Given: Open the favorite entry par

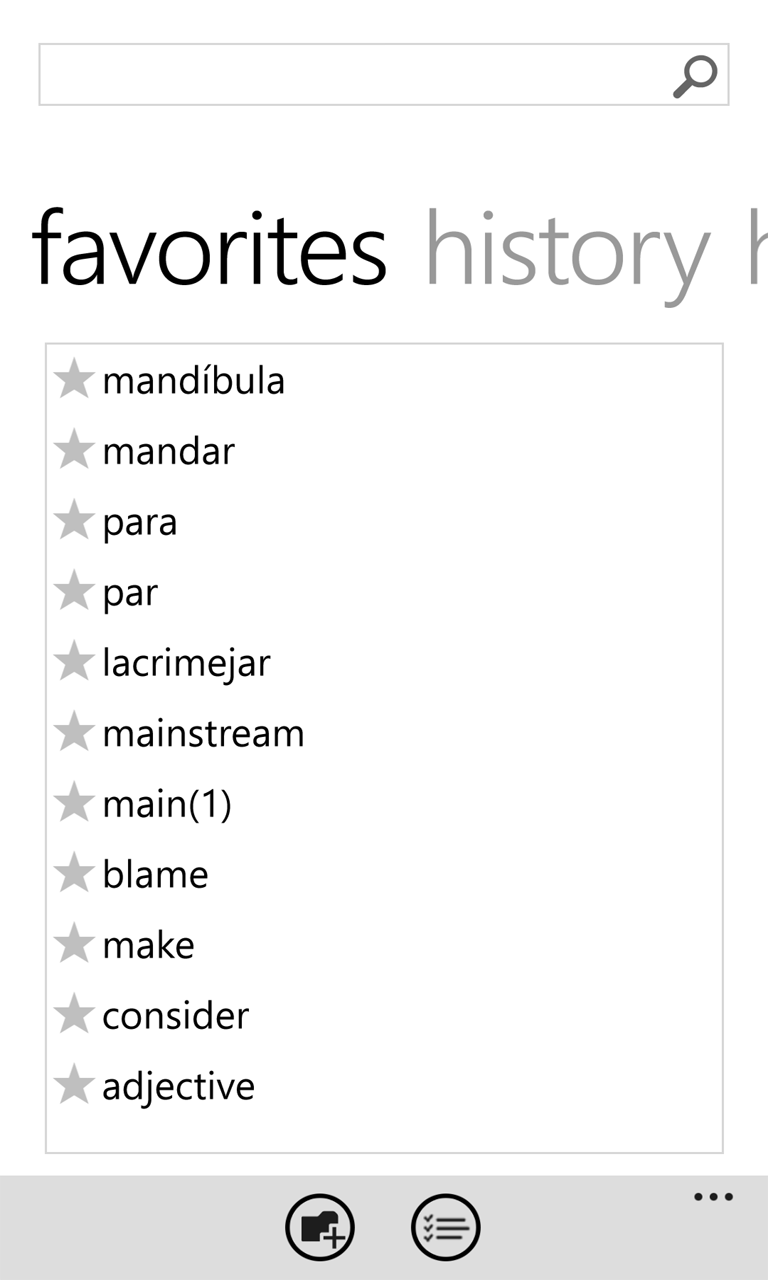Looking at the screenshot, I should click(130, 594).
